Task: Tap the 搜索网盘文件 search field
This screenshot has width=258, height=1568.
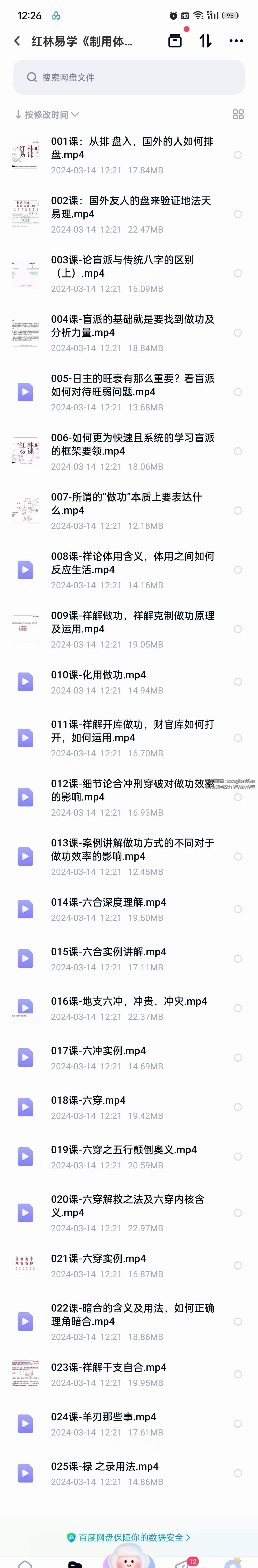Action: (x=129, y=77)
